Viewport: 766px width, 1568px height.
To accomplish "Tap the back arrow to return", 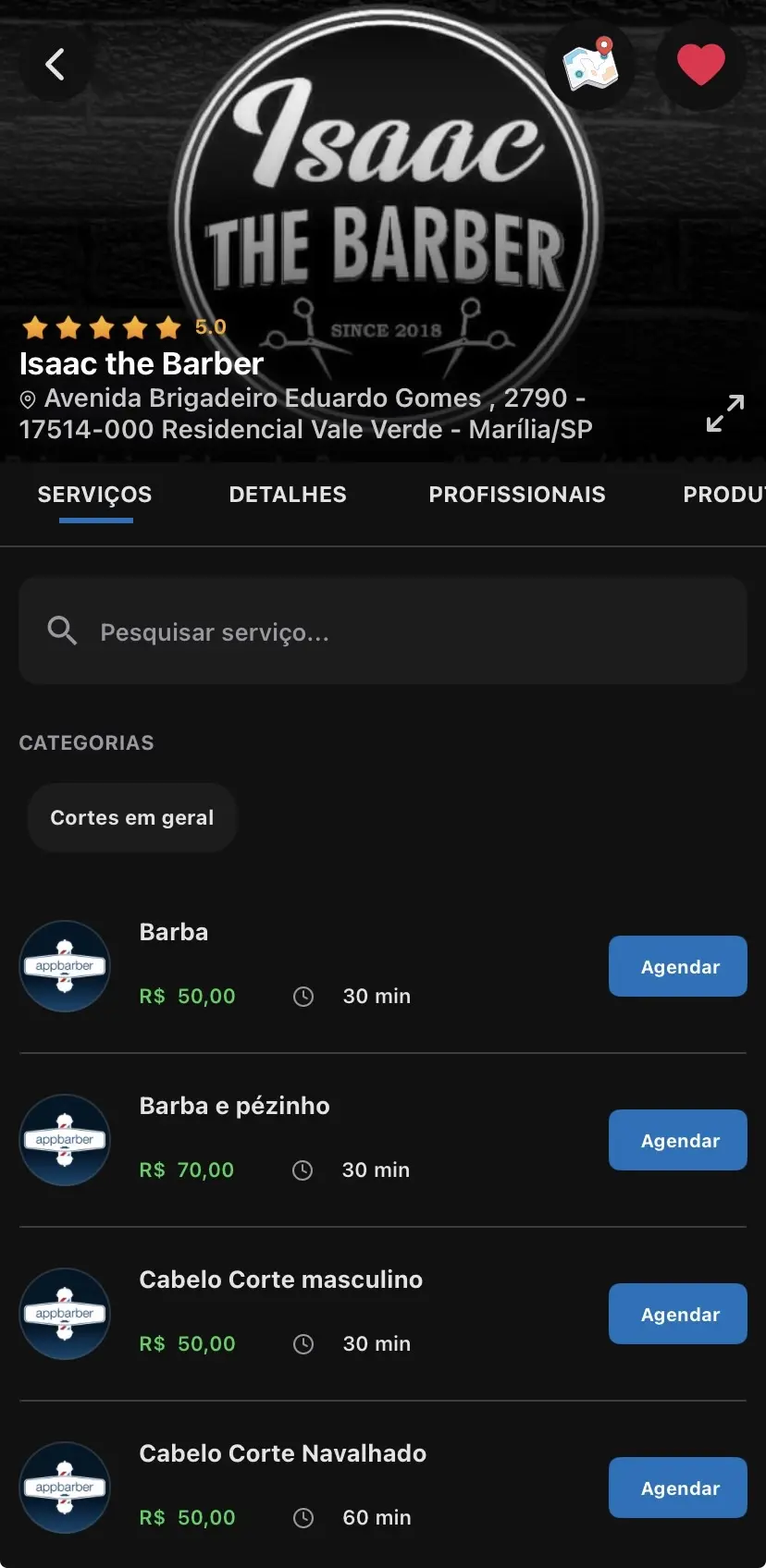I will pos(54,64).
